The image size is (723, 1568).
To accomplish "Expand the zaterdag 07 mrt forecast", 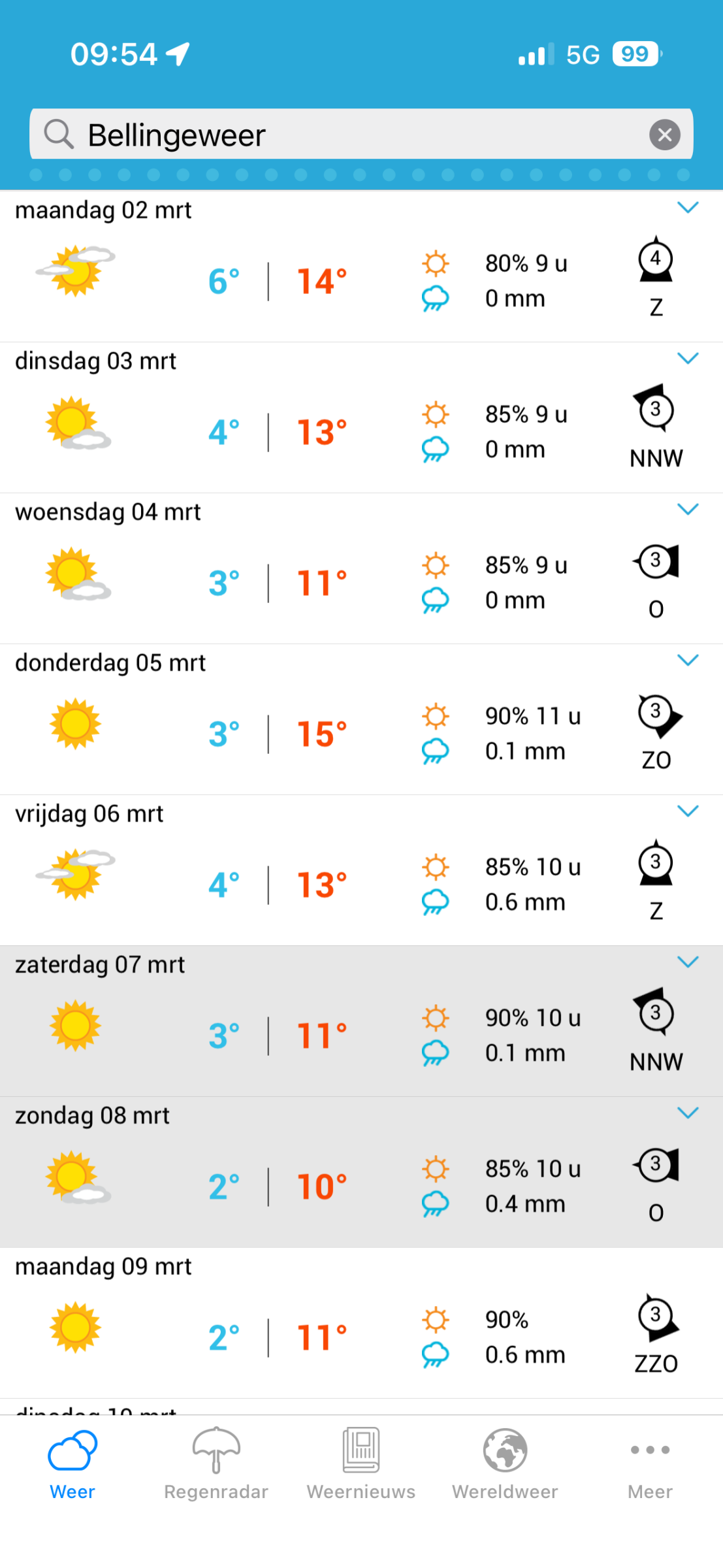I will pos(688,962).
